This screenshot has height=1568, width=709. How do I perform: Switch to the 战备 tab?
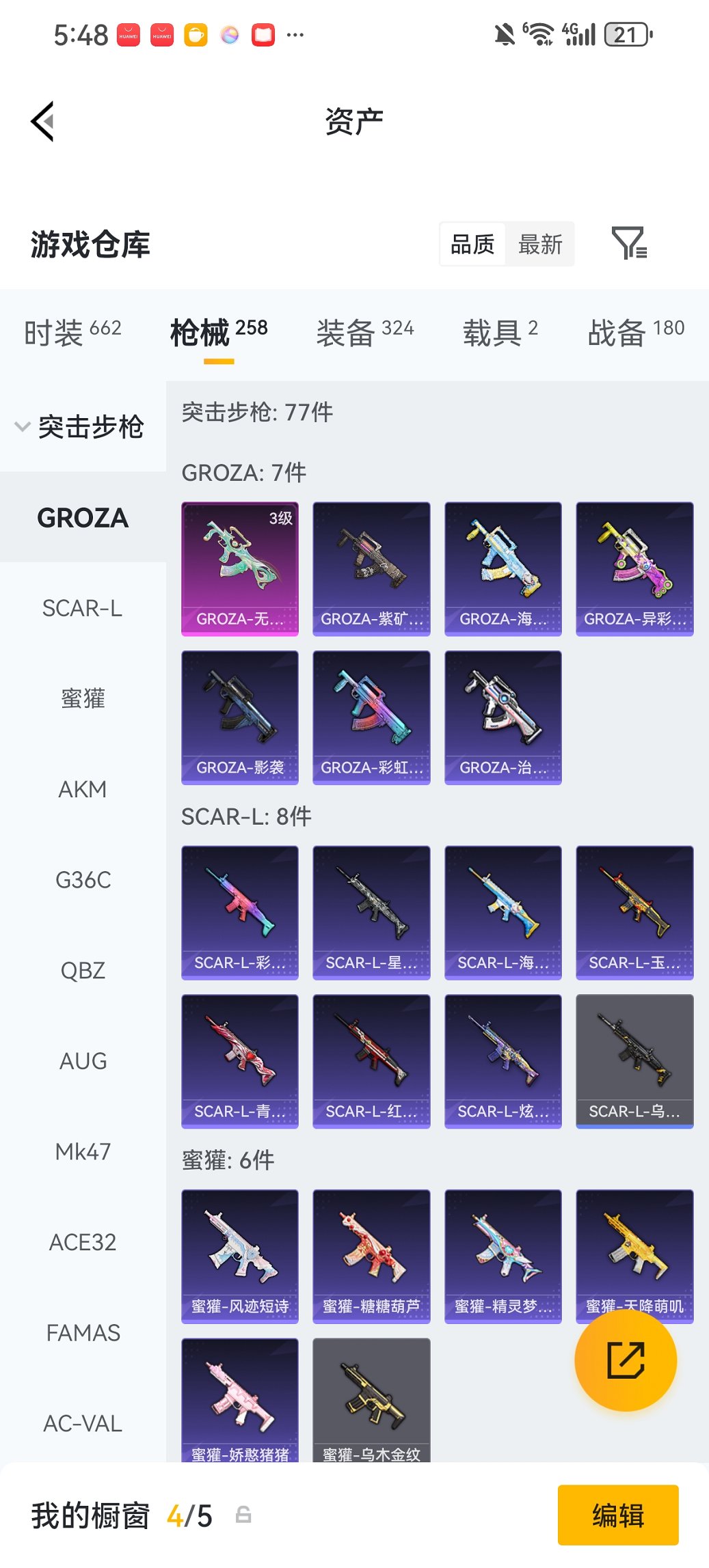[635, 332]
